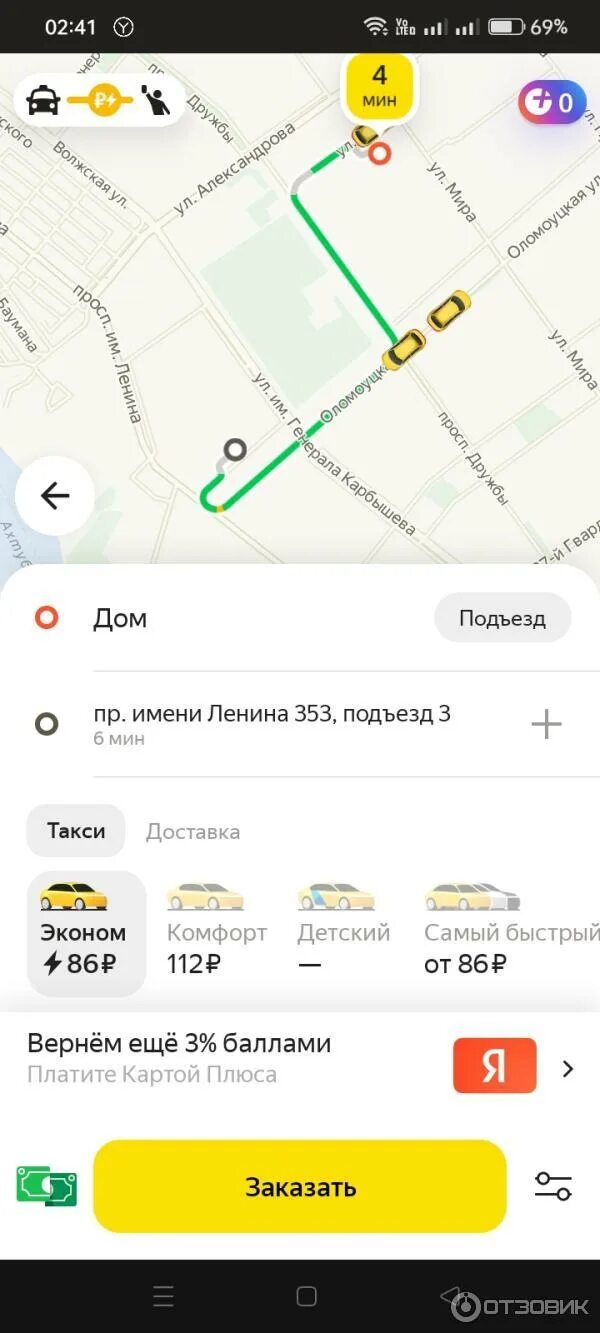Switch to the Такси tab
Screen dimensions: 600x1333
click(x=76, y=831)
